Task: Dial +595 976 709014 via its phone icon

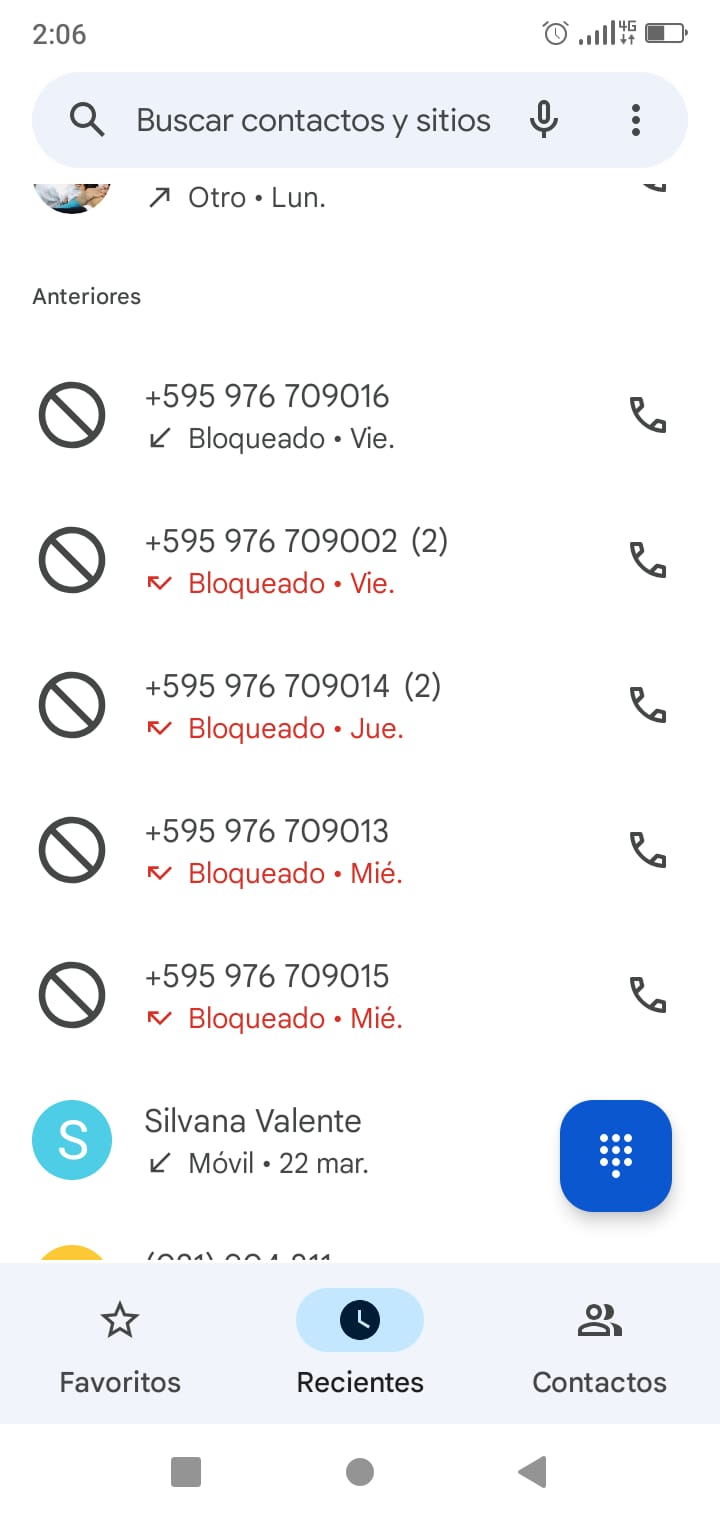Action: (x=647, y=705)
